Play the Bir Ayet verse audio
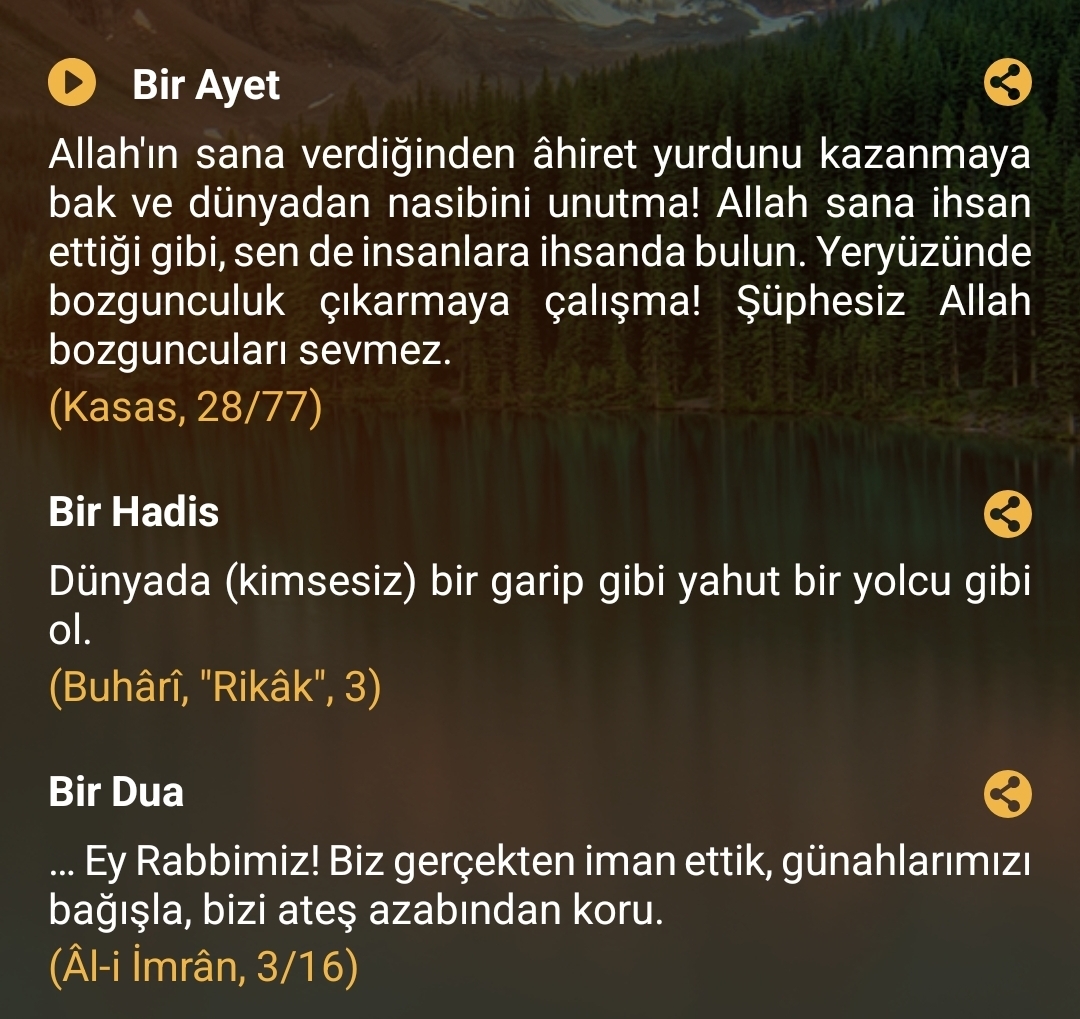Screen dimensions: 1080x1019 pyautogui.click(x=72, y=84)
